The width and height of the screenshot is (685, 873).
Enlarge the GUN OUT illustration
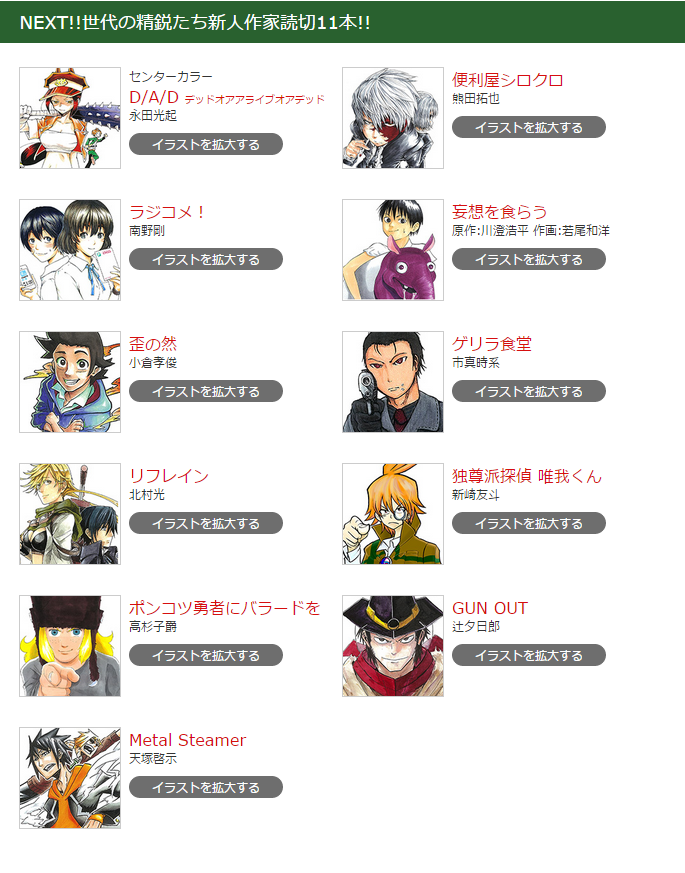pos(529,655)
